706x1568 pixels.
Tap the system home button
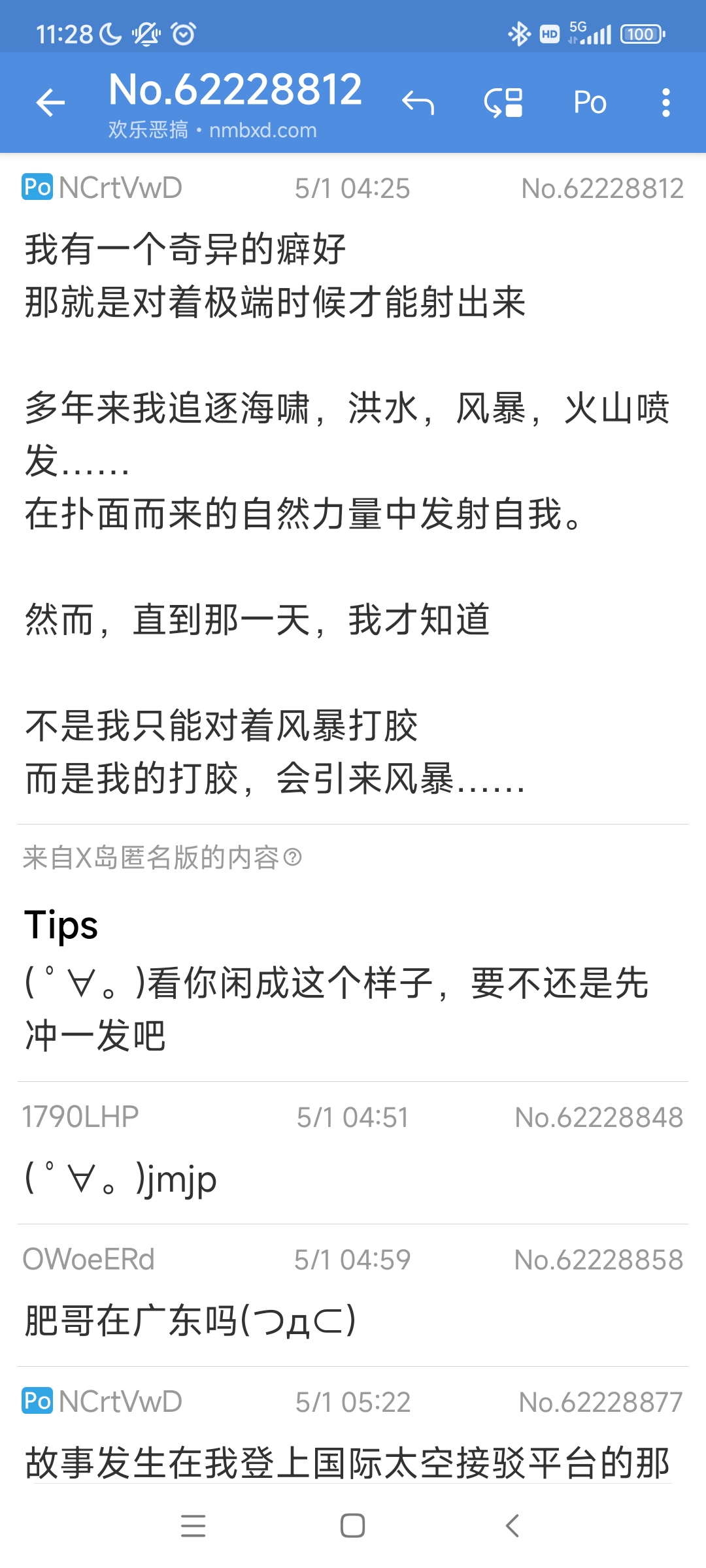click(353, 1526)
